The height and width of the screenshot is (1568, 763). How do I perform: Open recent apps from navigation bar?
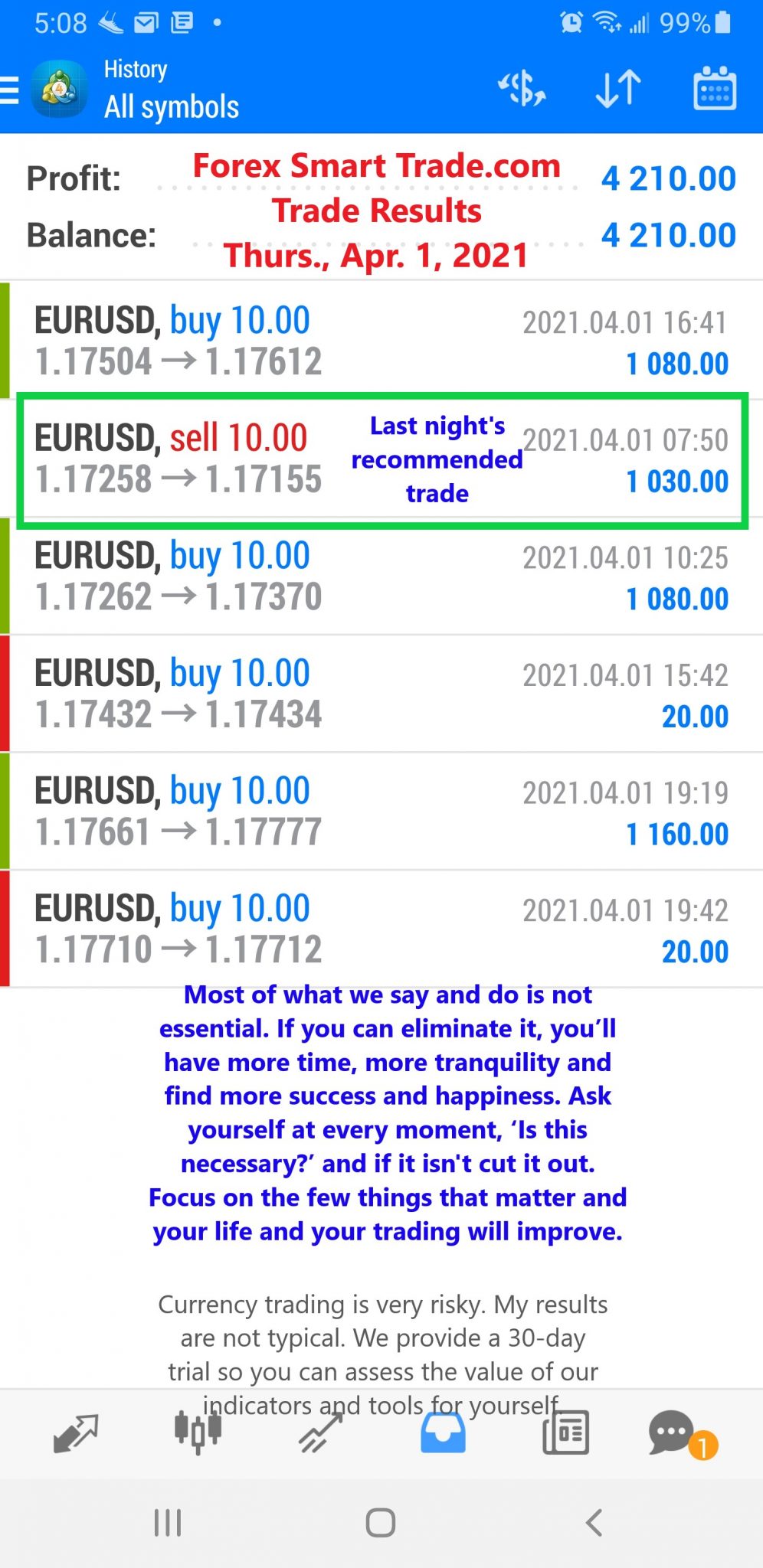click(168, 1523)
